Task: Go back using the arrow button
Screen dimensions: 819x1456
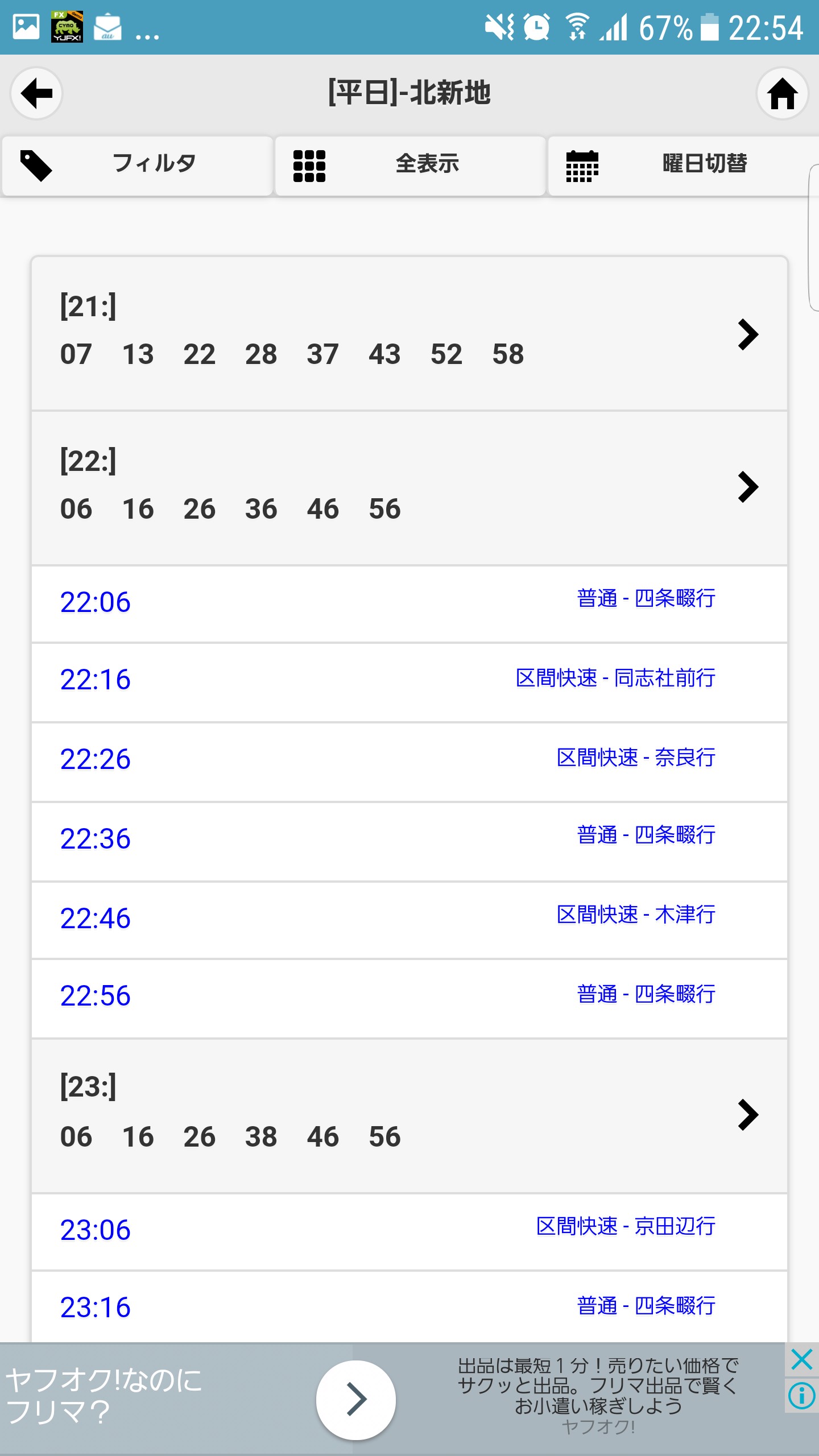Action: (x=37, y=93)
